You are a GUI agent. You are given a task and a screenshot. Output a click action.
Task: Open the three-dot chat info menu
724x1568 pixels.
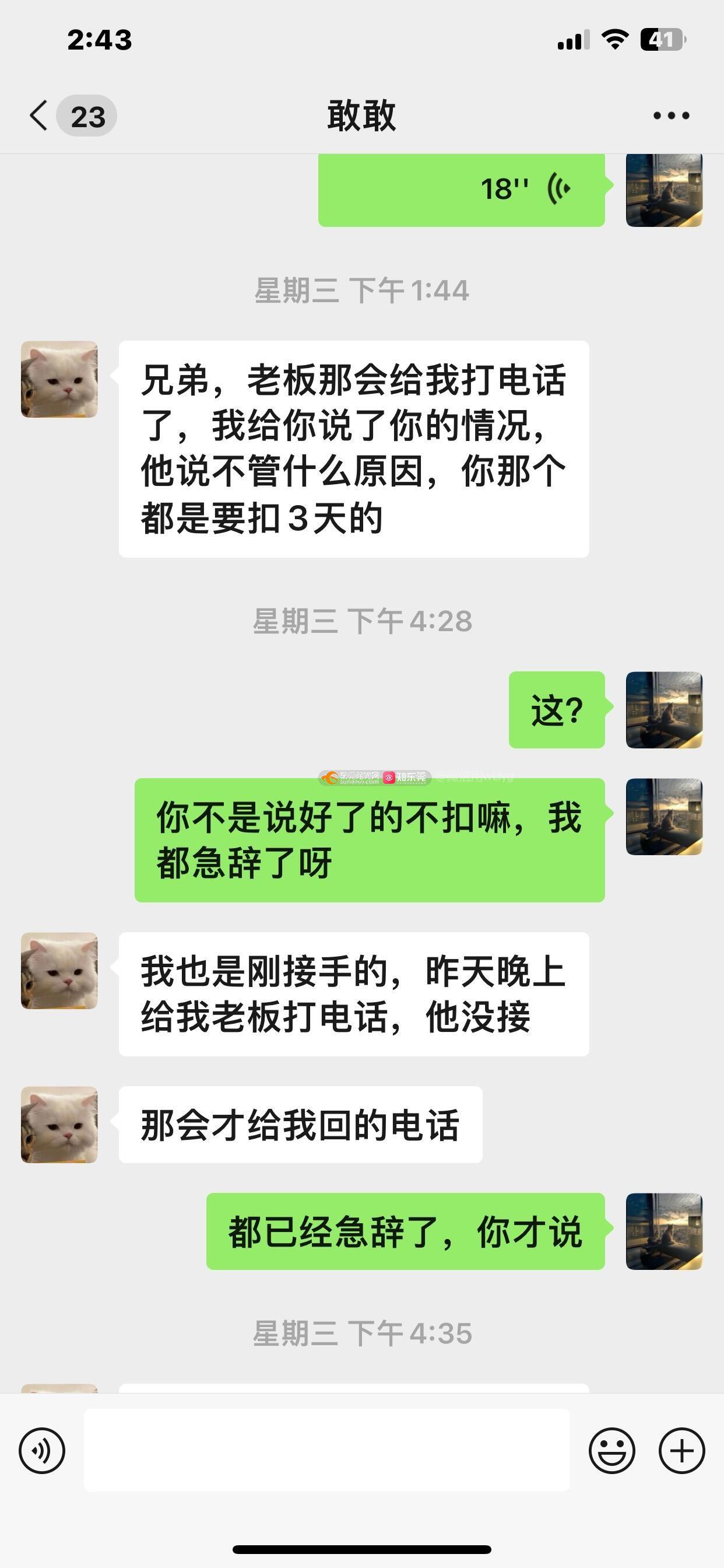coord(670,116)
